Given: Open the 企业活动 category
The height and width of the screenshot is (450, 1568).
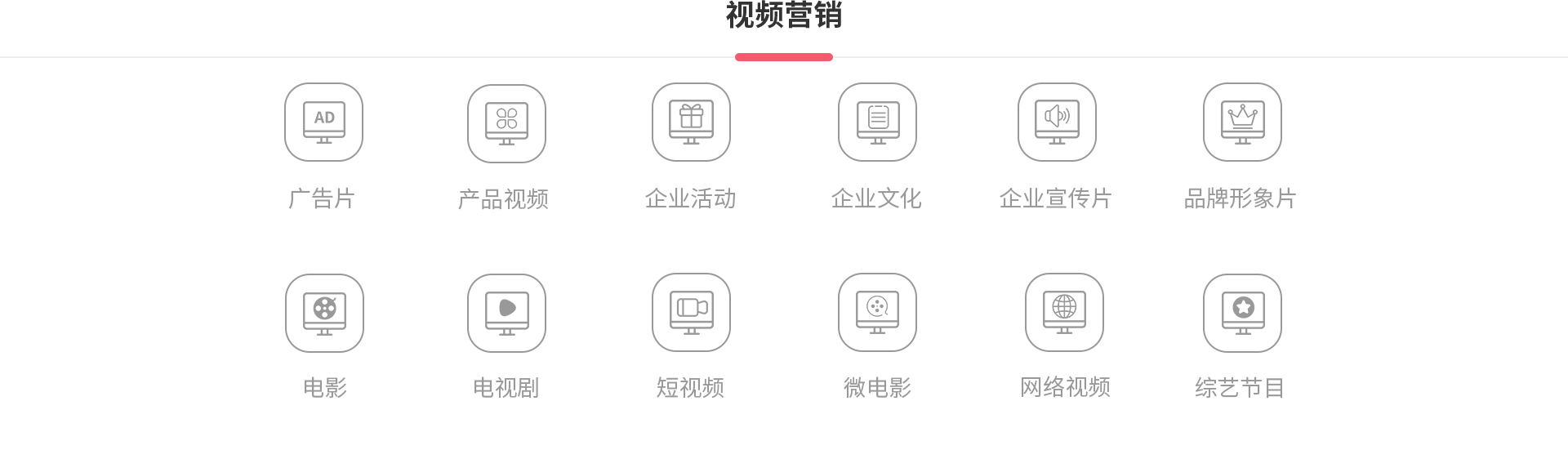Looking at the screenshot, I should pos(691,123).
